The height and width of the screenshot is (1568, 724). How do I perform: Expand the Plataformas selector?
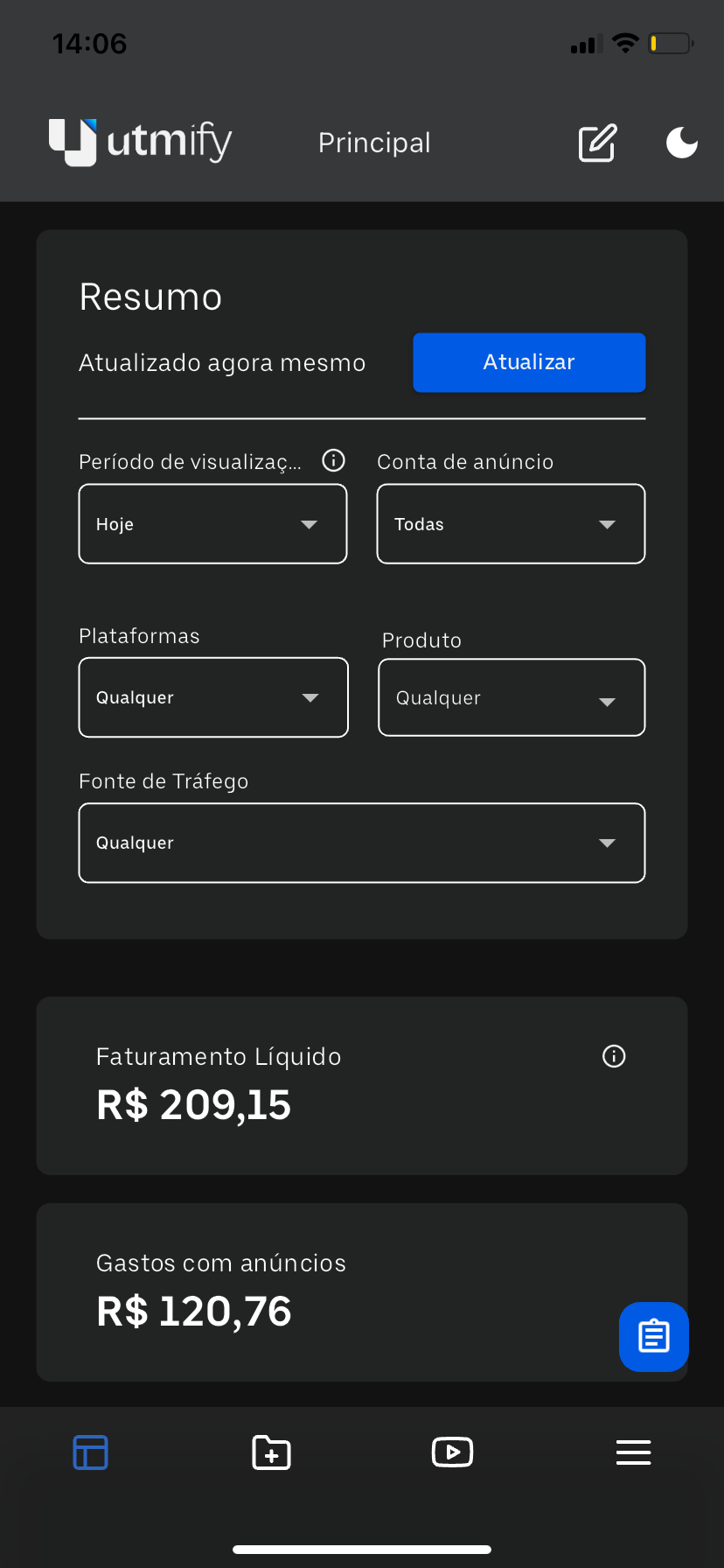click(x=212, y=697)
